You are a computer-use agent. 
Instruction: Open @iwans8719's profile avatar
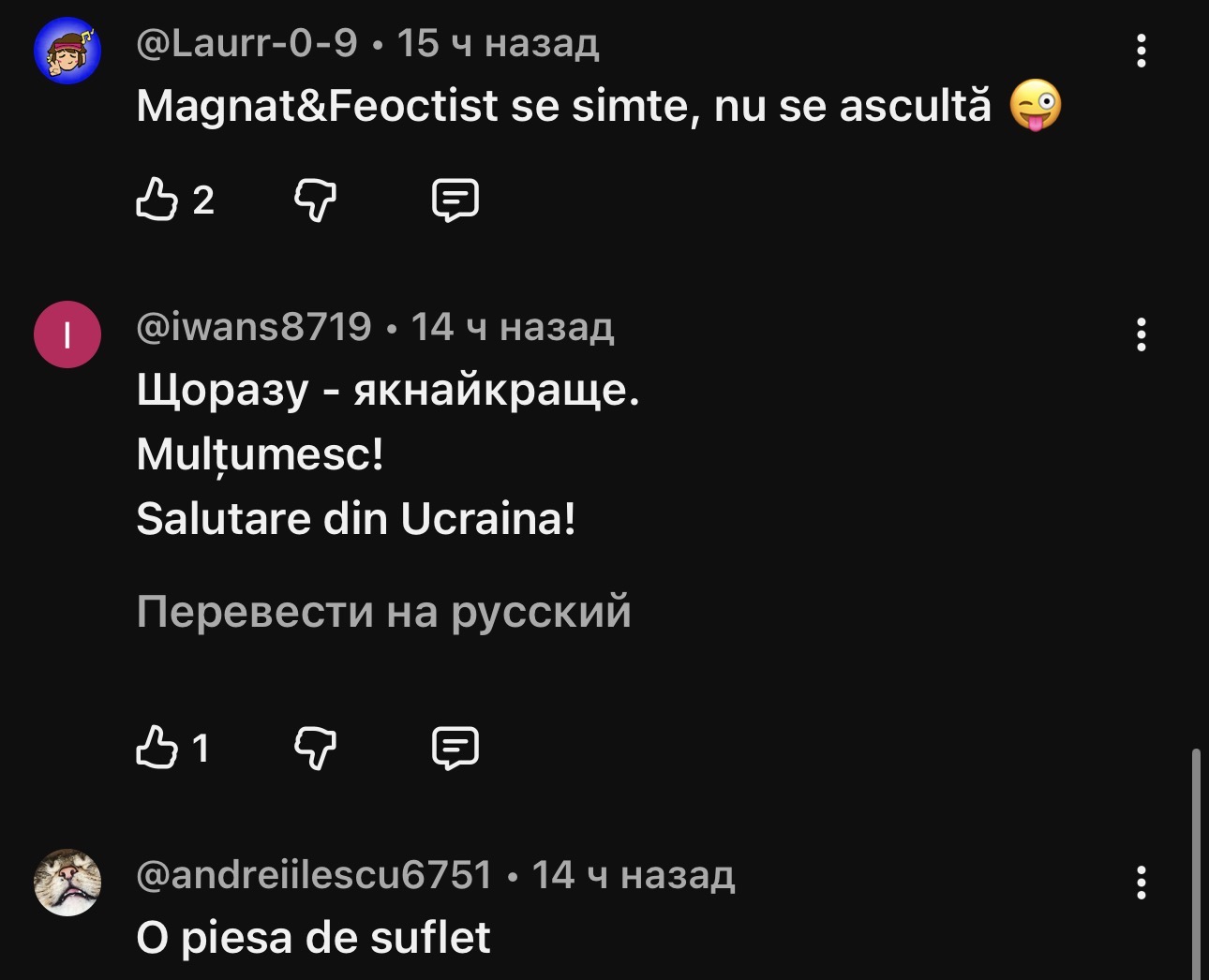coord(67,334)
